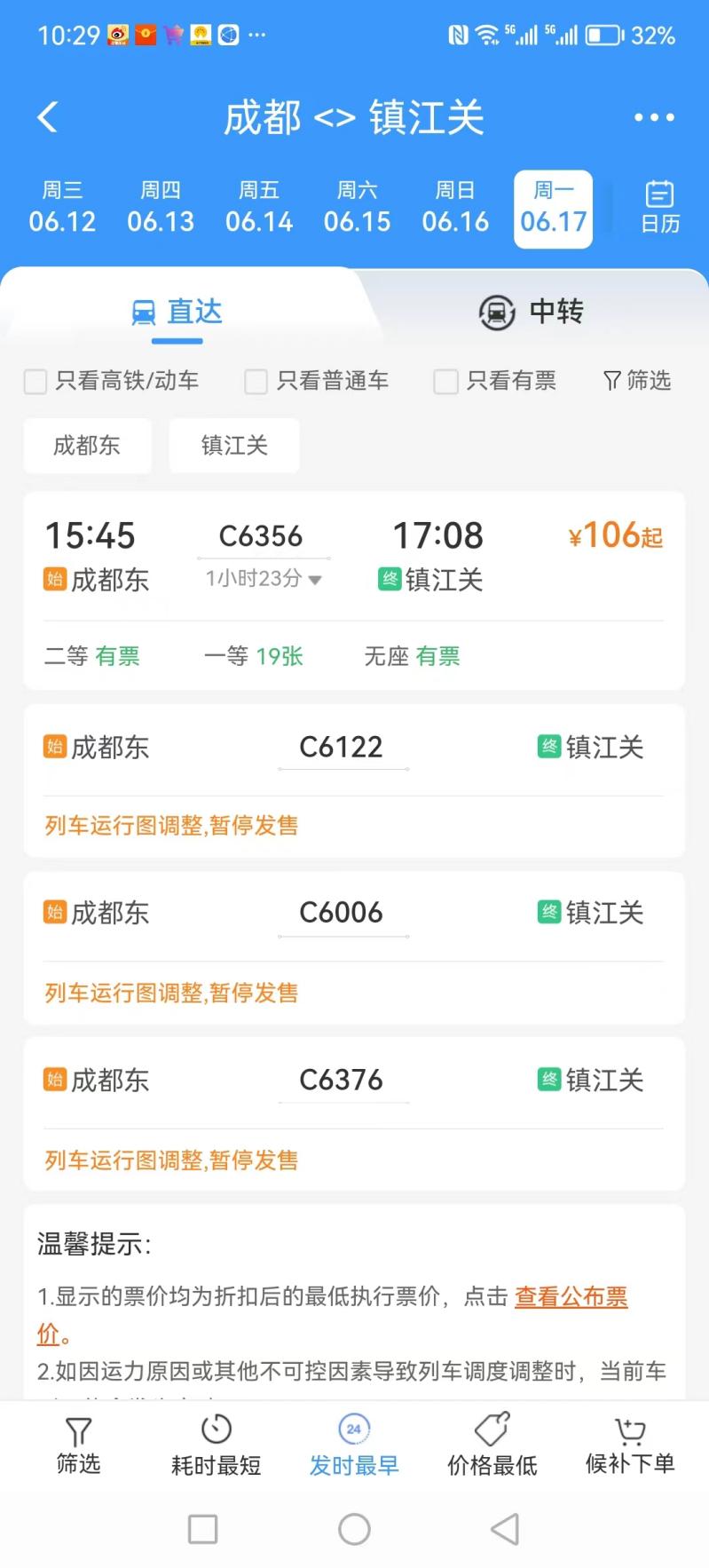This screenshot has height=1568, width=709.
Task: Switch to the 中转 transfer tab
Action: point(531,312)
